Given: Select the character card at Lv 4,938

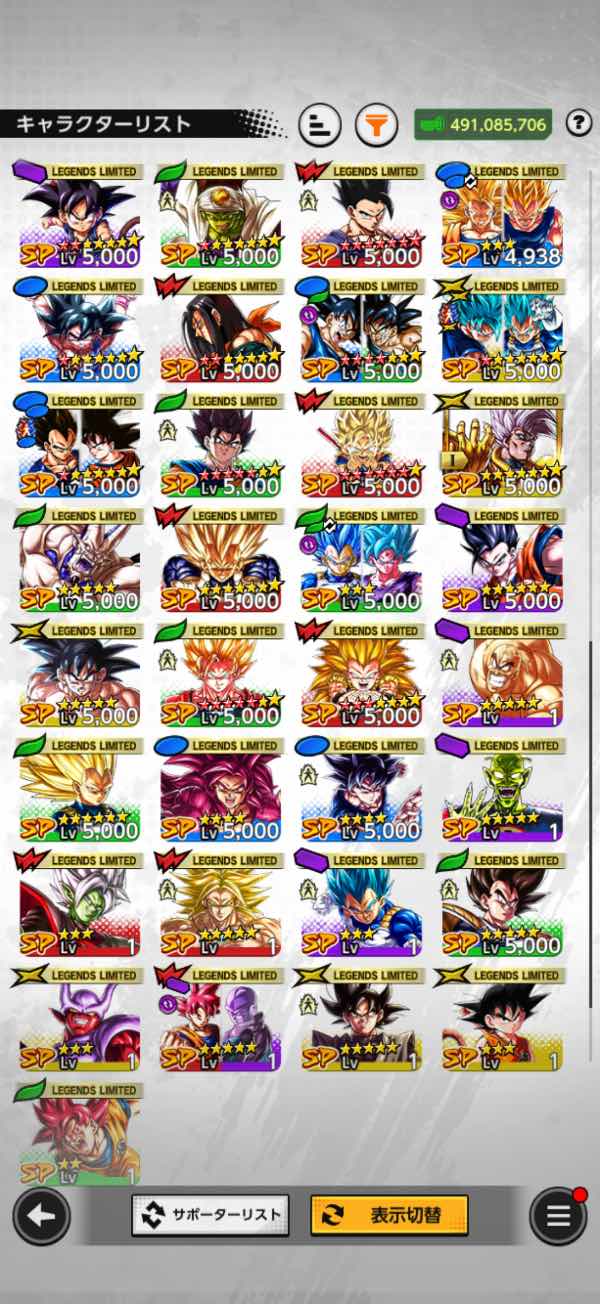Looking at the screenshot, I should (501, 220).
